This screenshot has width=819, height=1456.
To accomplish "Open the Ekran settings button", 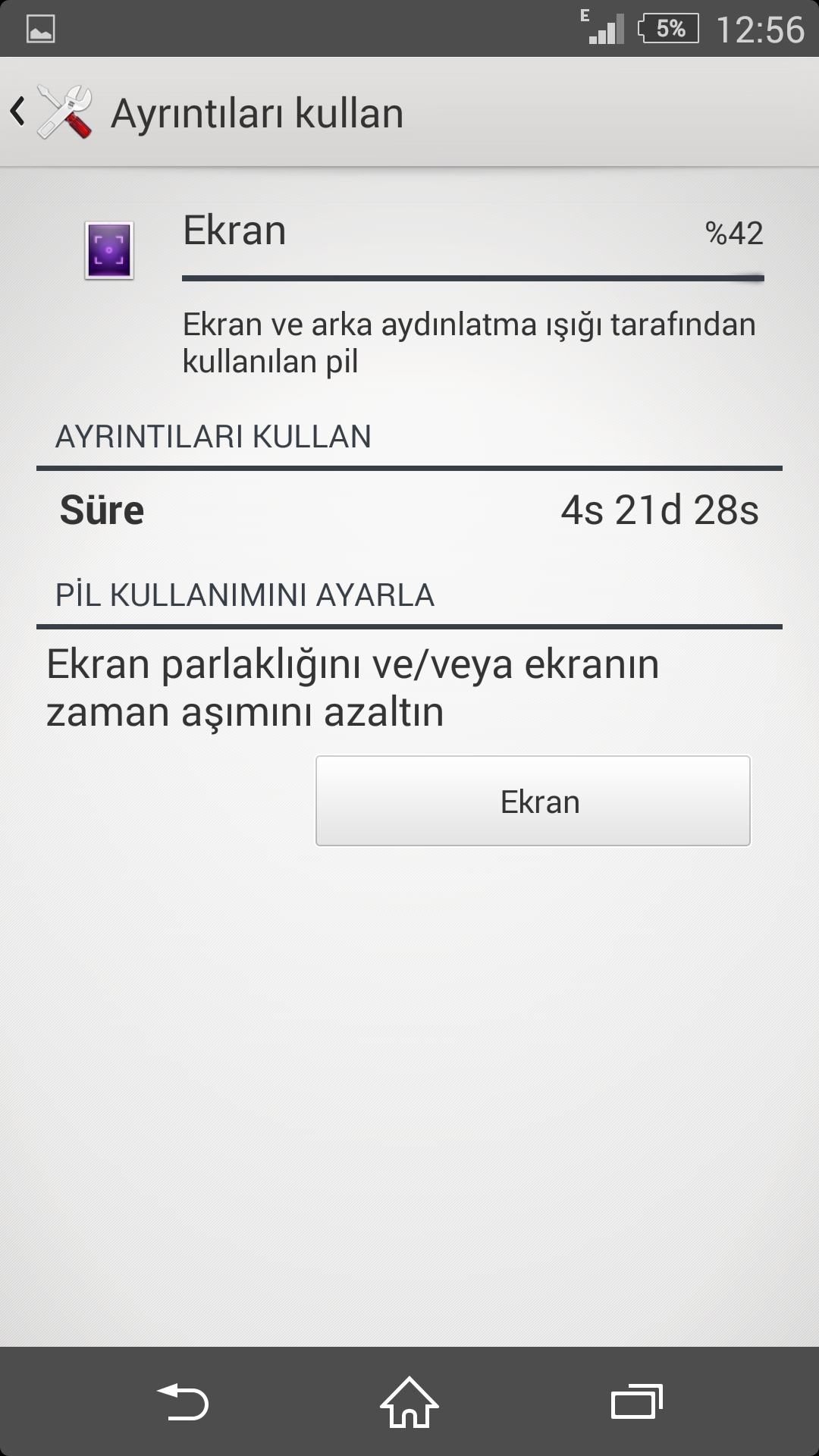I will coord(532,801).
